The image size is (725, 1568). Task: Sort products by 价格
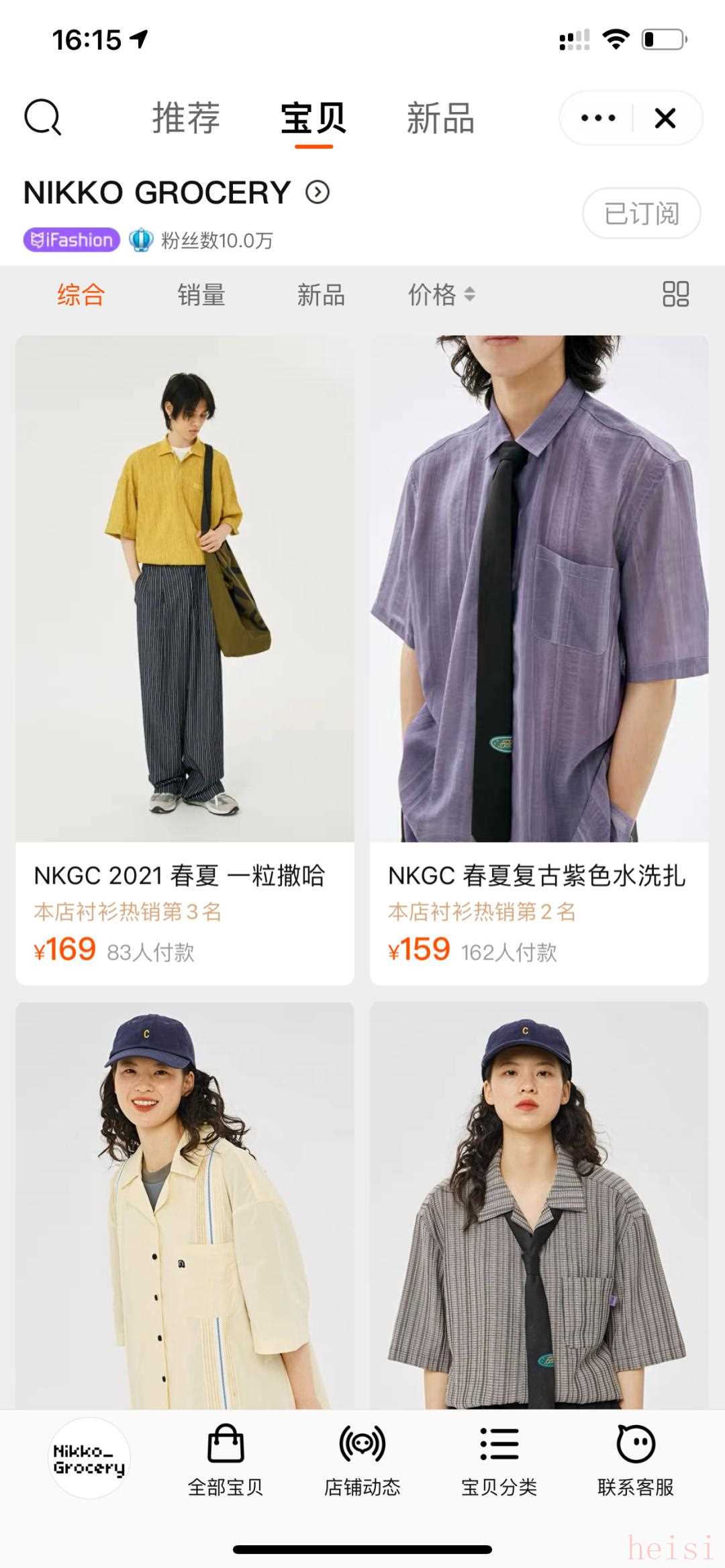coord(441,295)
